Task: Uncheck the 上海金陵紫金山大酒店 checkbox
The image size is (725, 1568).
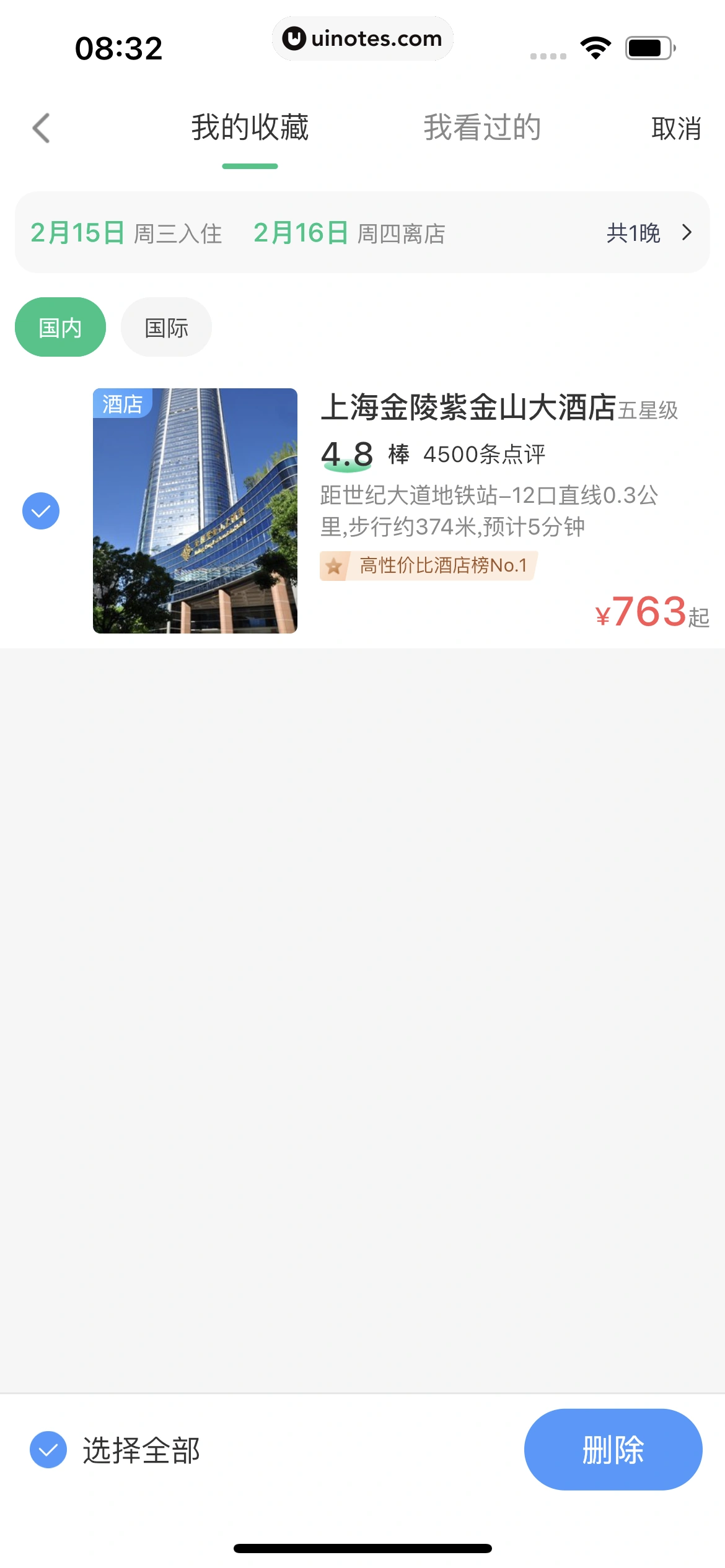Action: pos(41,511)
